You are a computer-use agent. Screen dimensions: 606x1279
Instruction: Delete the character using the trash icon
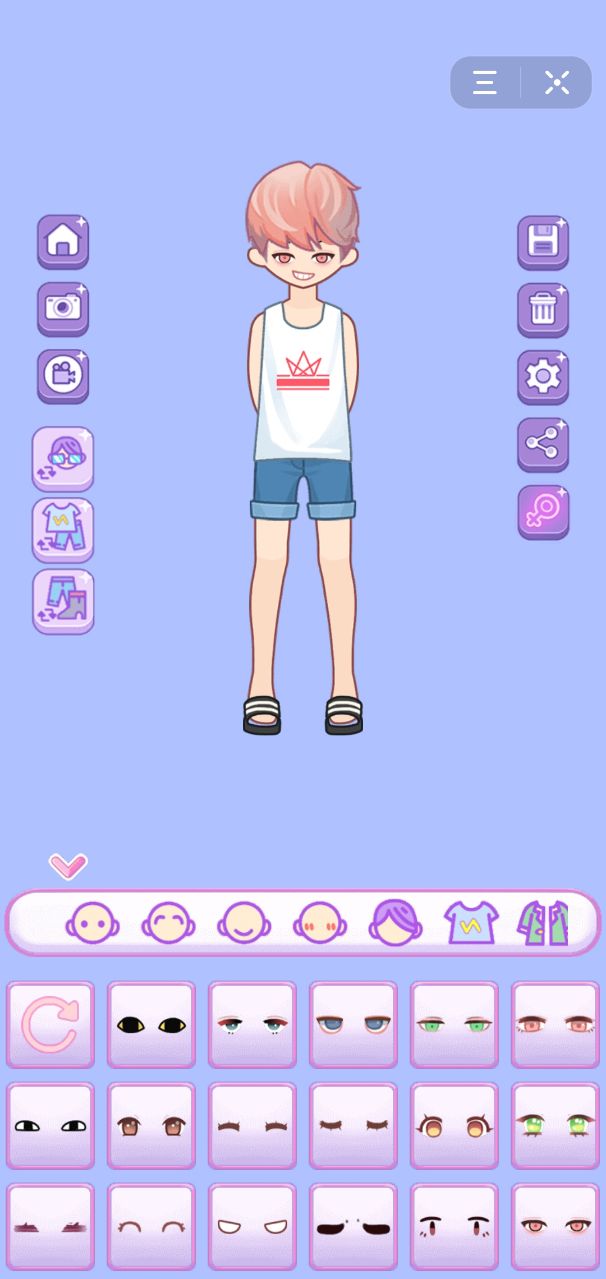pyautogui.click(x=543, y=308)
